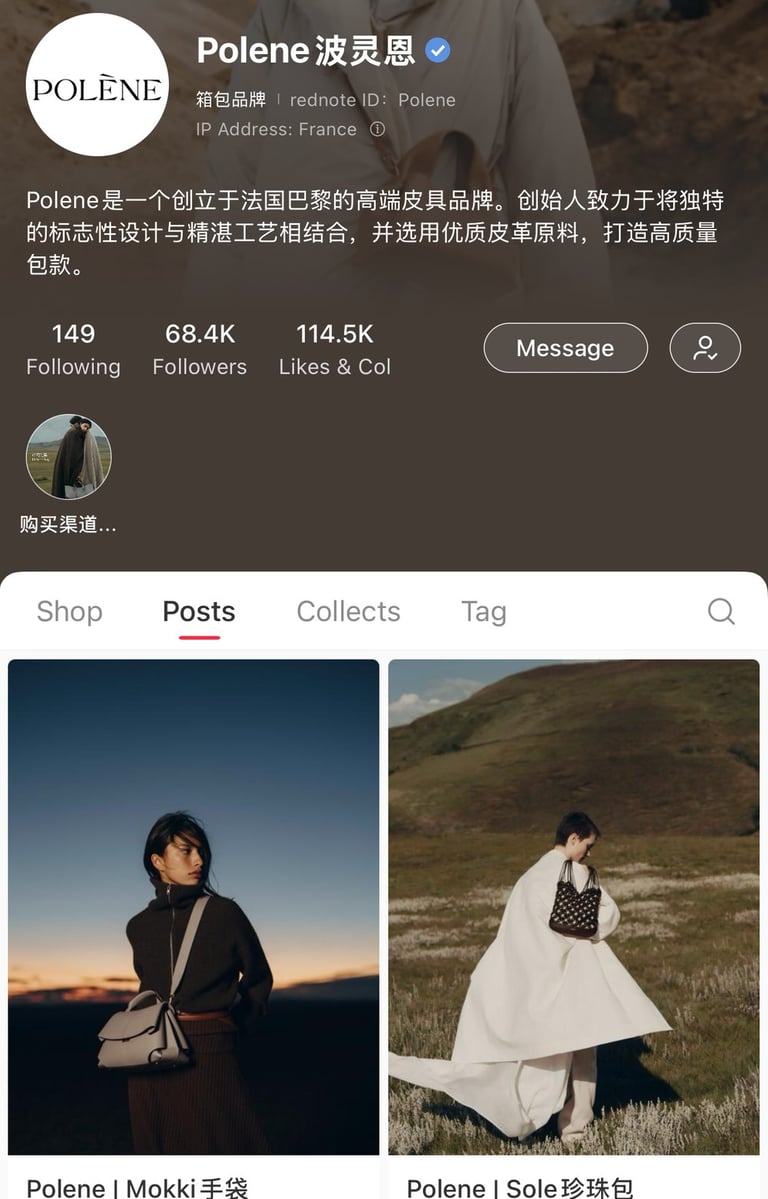Switch to the Shop tab
The height and width of the screenshot is (1199, 768).
69,611
